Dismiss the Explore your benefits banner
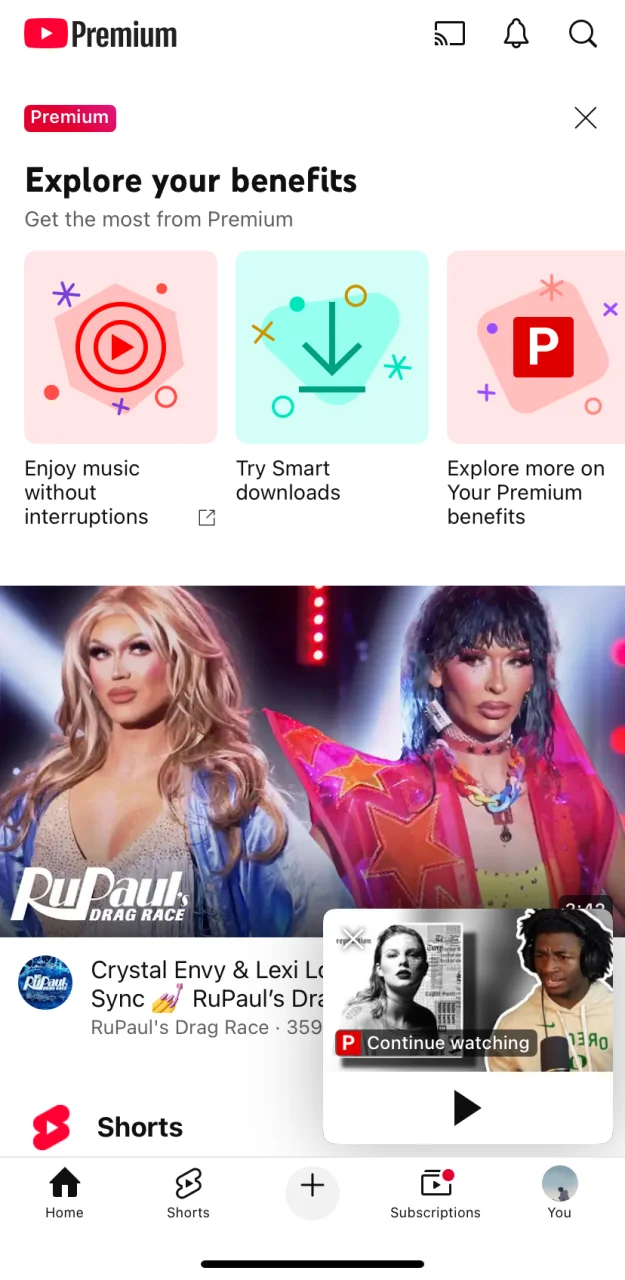Screen dimensions: 625x1280 (586, 118)
